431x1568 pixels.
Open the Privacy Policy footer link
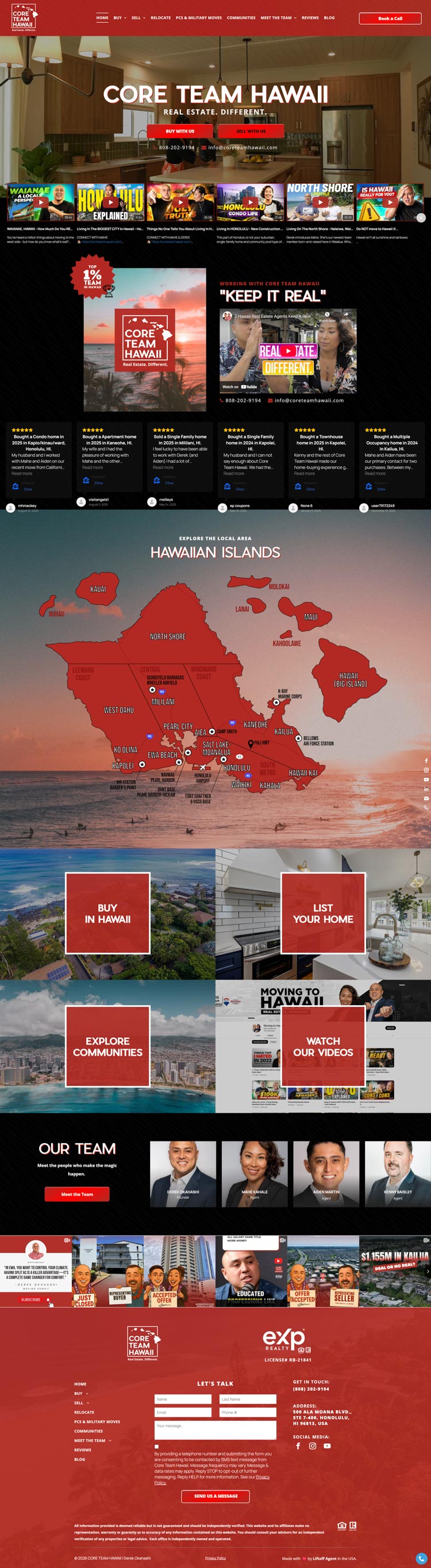pyautogui.click(x=215, y=1558)
